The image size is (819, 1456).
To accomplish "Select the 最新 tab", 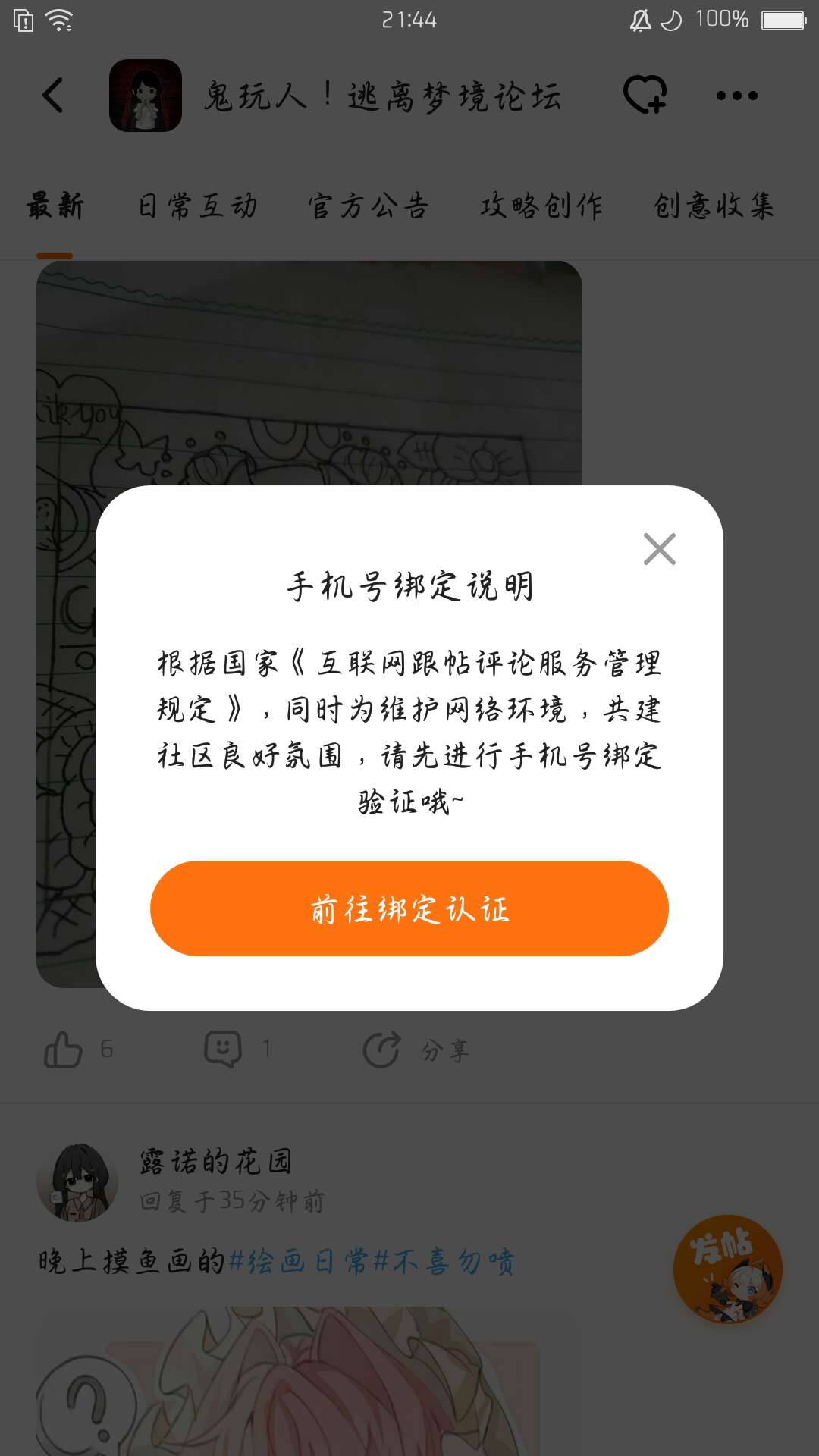I will point(55,206).
